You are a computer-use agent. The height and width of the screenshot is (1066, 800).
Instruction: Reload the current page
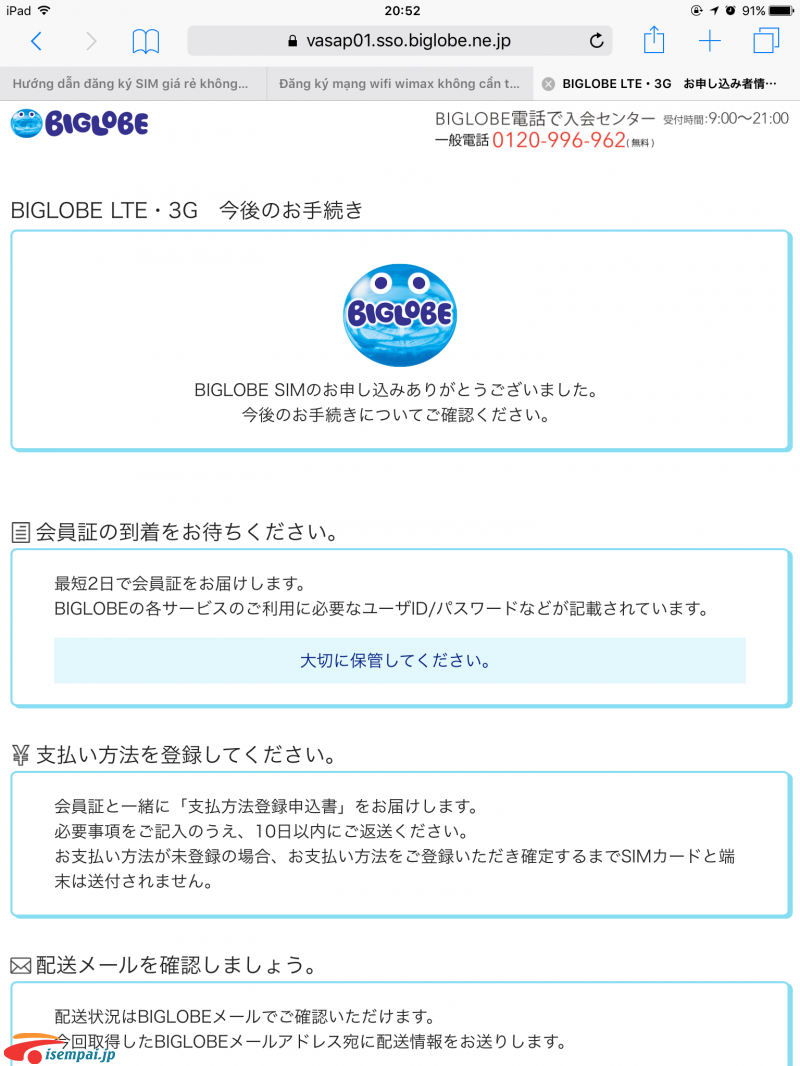597,41
